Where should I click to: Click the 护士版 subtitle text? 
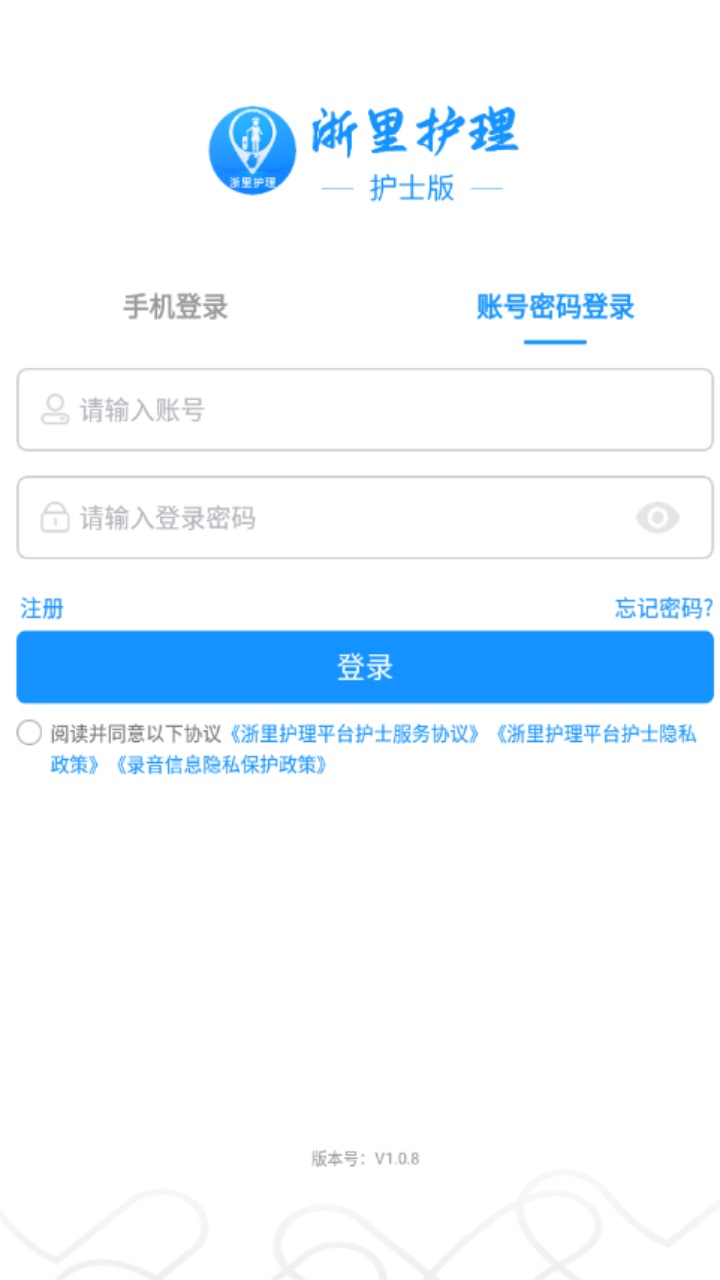pyautogui.click(x=411, y=190)
